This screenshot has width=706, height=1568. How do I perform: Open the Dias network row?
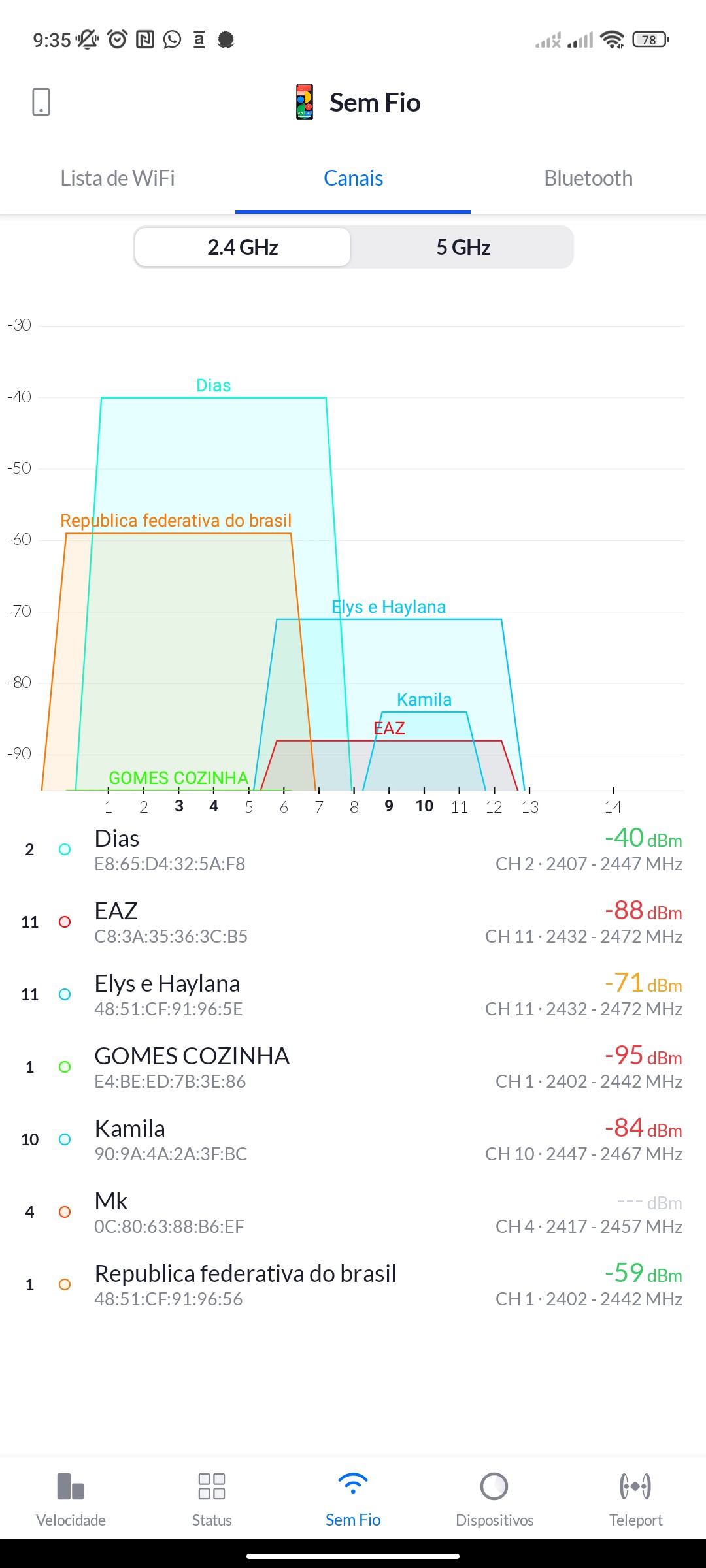(x=353, y=850)
